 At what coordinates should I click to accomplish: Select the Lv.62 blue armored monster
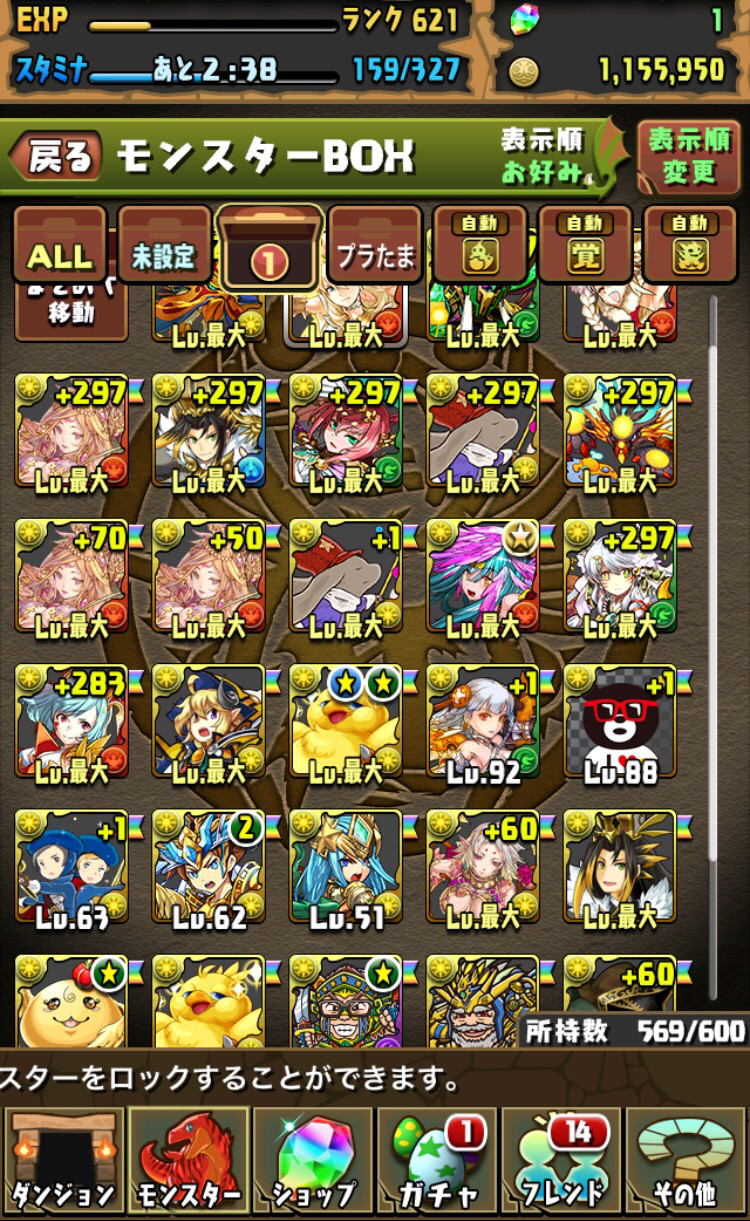[209, 867]
